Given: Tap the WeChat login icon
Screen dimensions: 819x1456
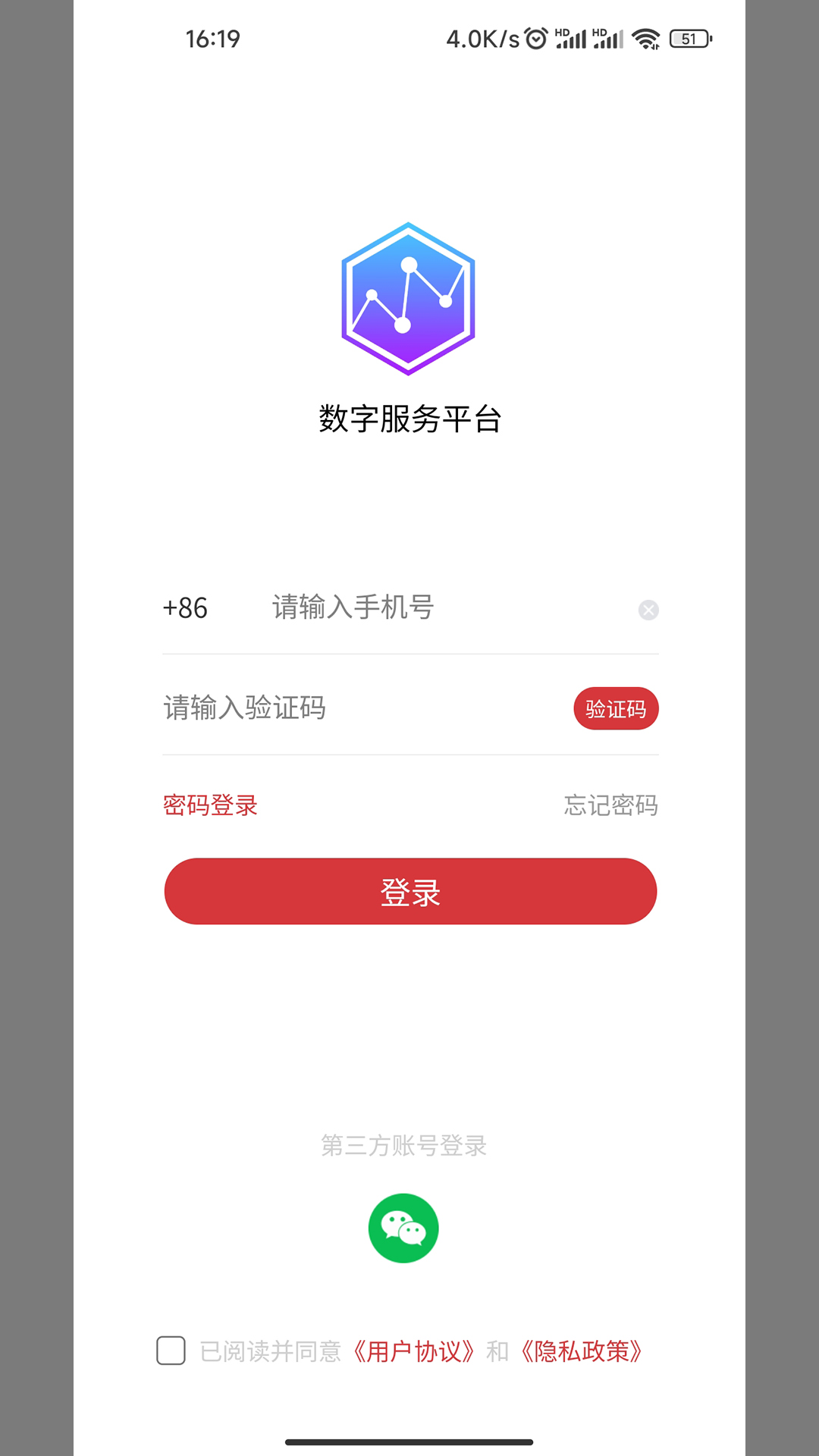Looking at the screenshot, I should pyautogui.click(x=404, y=1227).
